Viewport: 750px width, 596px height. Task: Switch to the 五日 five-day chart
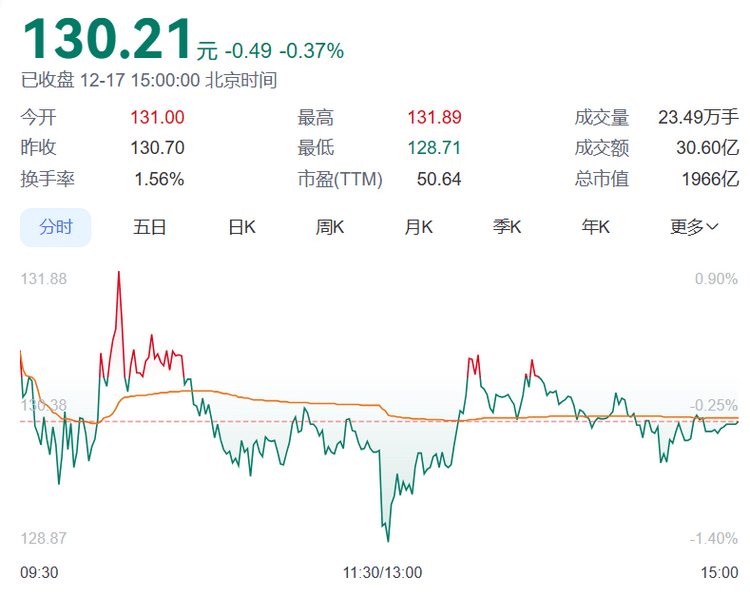pos(149,227)
